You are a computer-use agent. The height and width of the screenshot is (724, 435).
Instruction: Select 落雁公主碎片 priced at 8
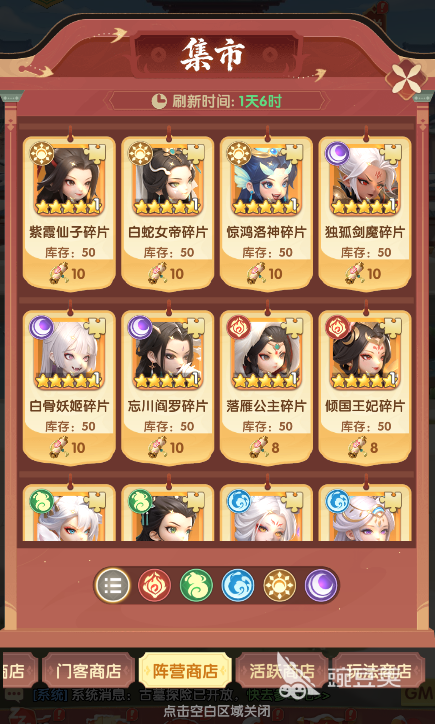point(266,387)
